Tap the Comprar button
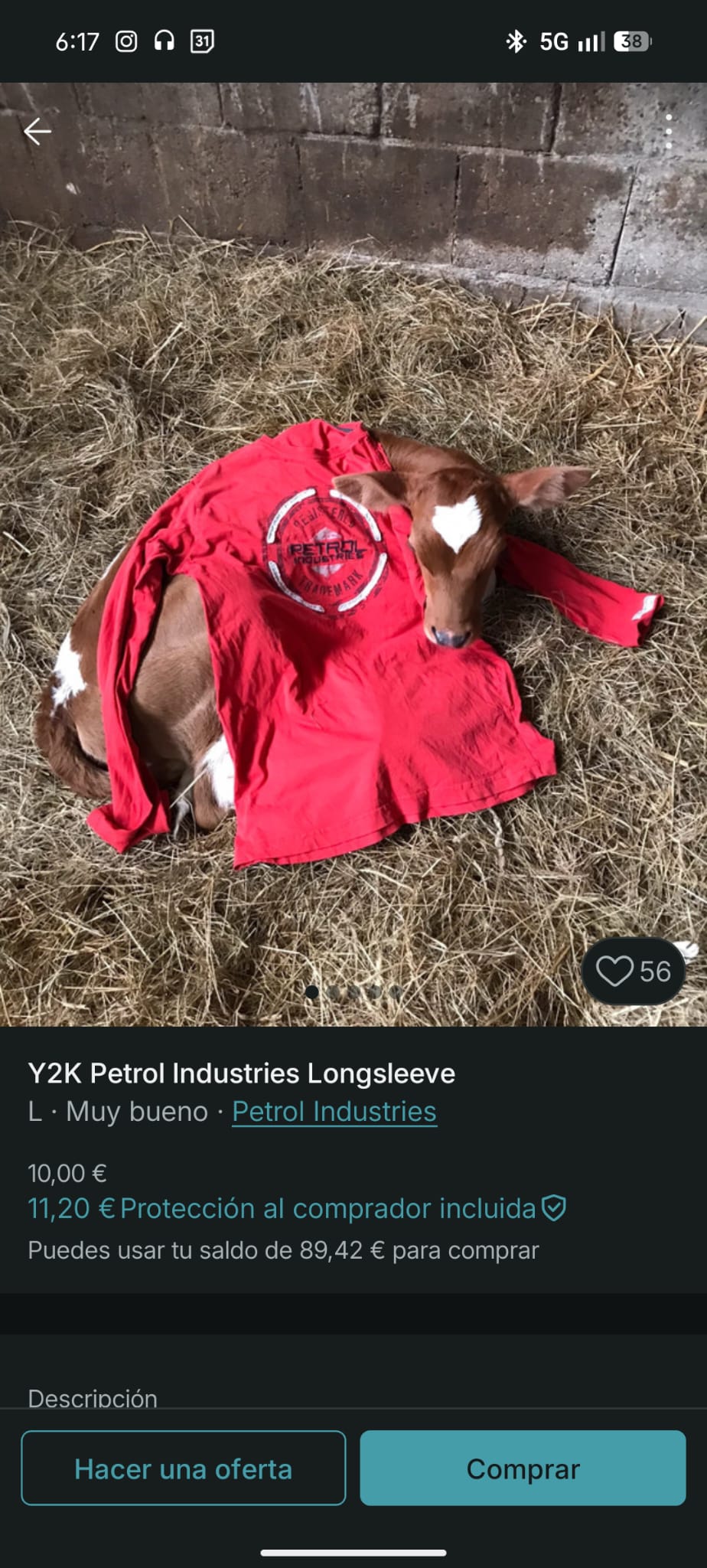Screen dimensions: 707x1568 pos(523,1468)
